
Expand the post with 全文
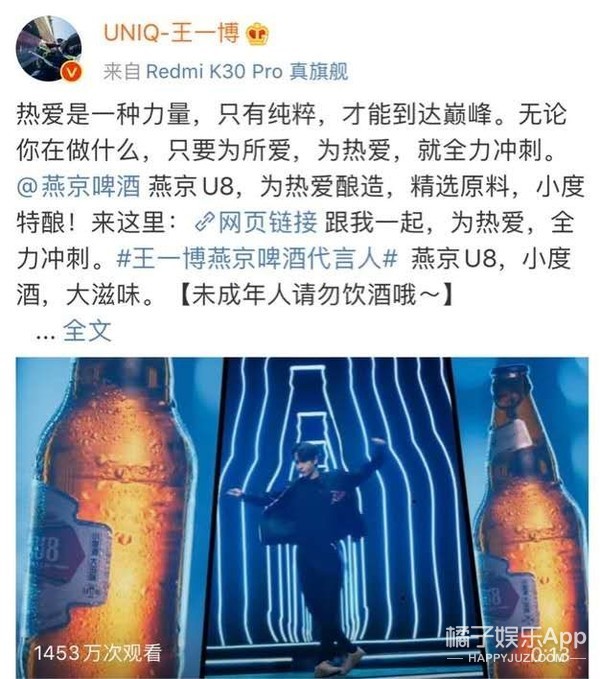coord(87,331)
